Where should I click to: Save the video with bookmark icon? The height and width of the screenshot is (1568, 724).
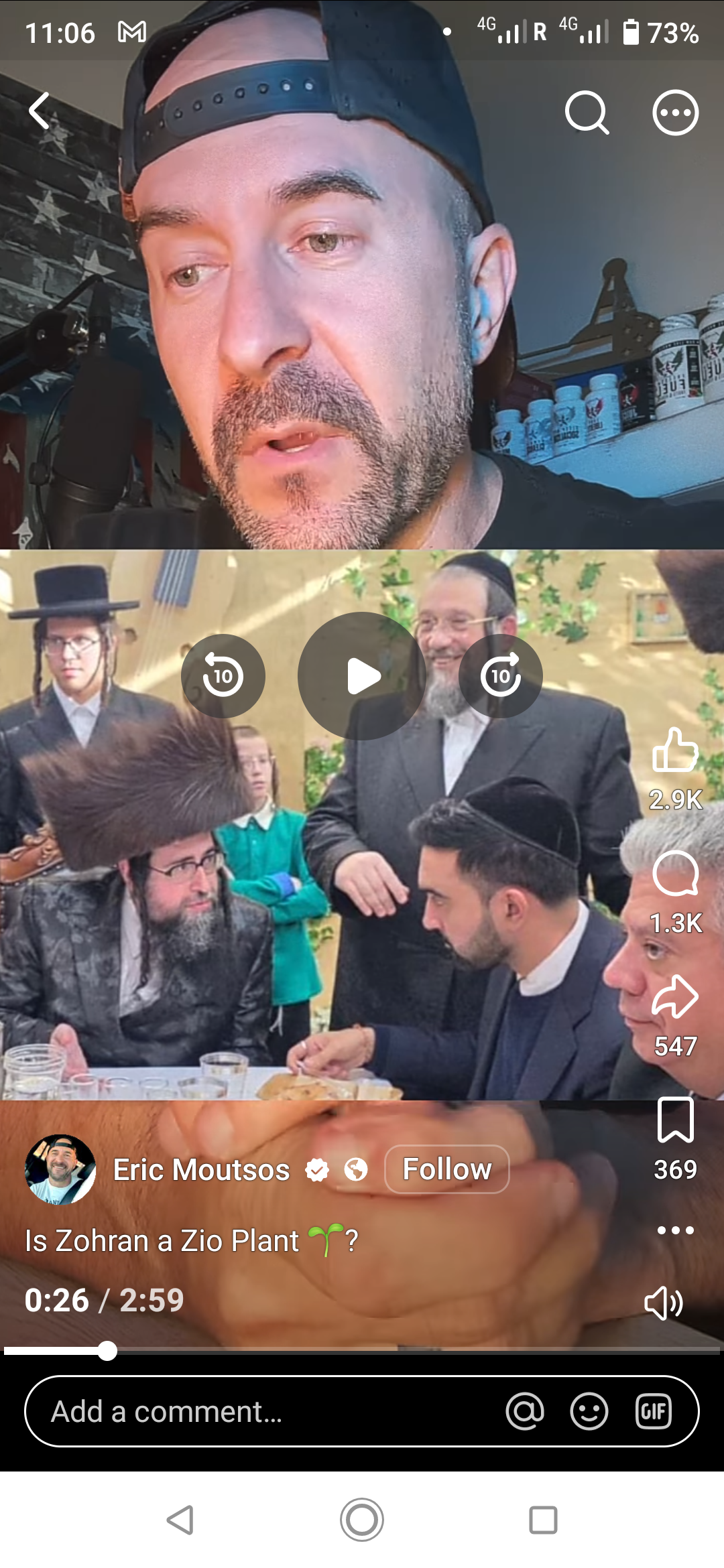point(675,1120)
